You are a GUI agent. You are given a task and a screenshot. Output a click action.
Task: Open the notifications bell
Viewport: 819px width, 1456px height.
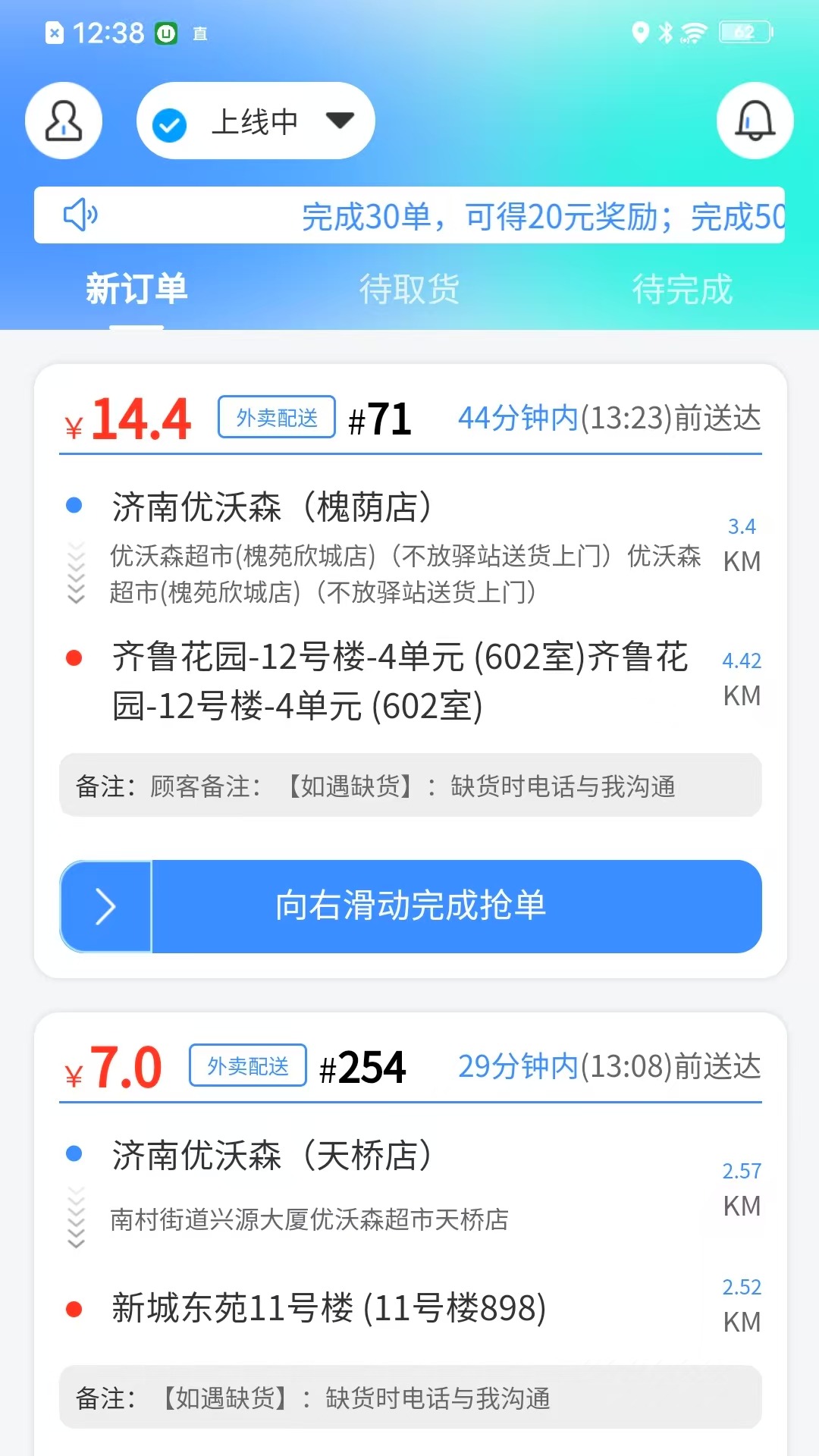755,121
